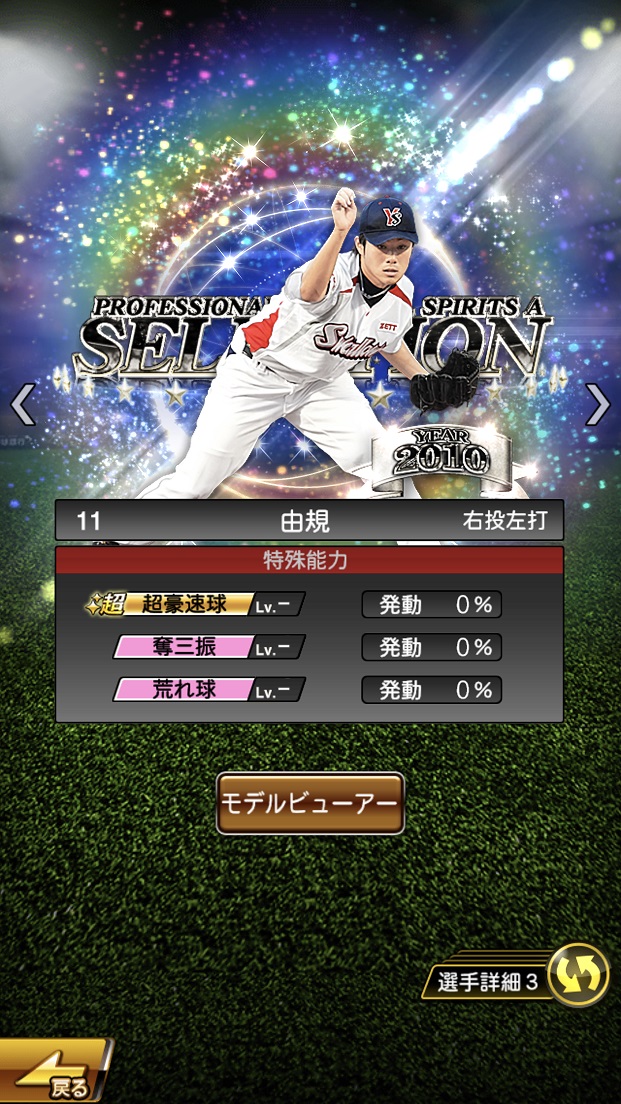
Task: View the 奪三振 special ability
Action: 208,647
